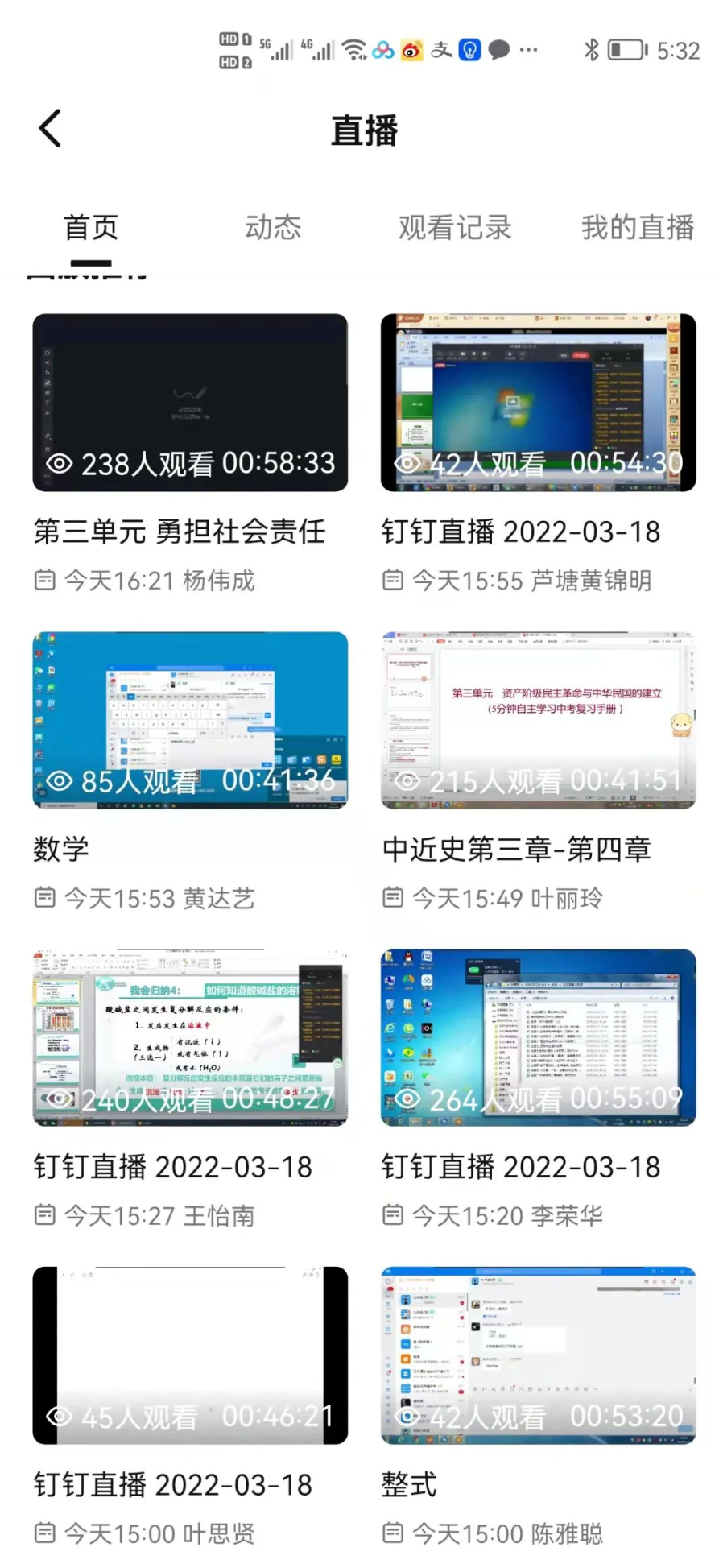The width and height of the screenshot is (719, 1568).
Task: Play 钉钉直播 replay by 王怡南
Action: point(190,1037)
